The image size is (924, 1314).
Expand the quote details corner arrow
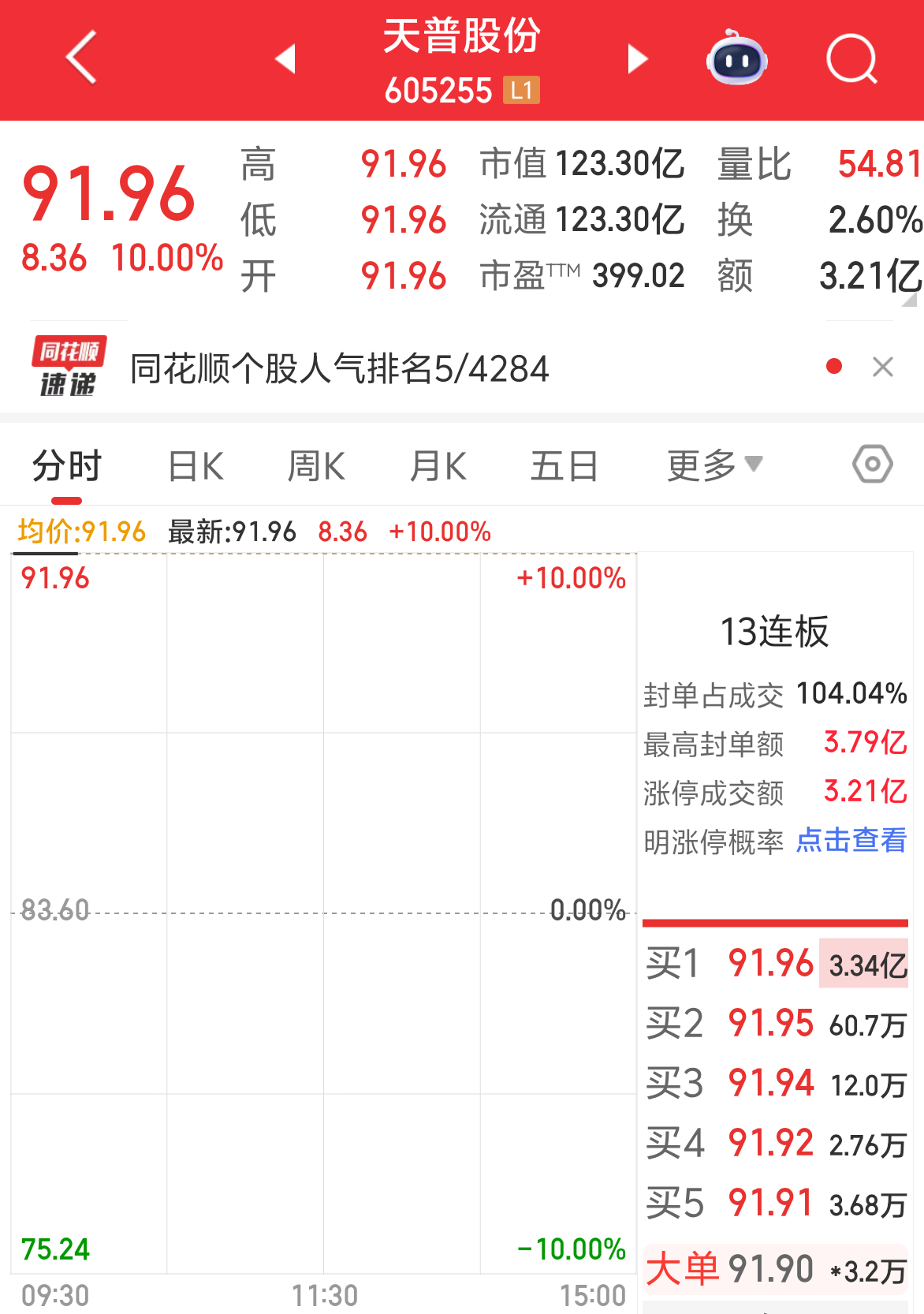click(x=910, y=301)
